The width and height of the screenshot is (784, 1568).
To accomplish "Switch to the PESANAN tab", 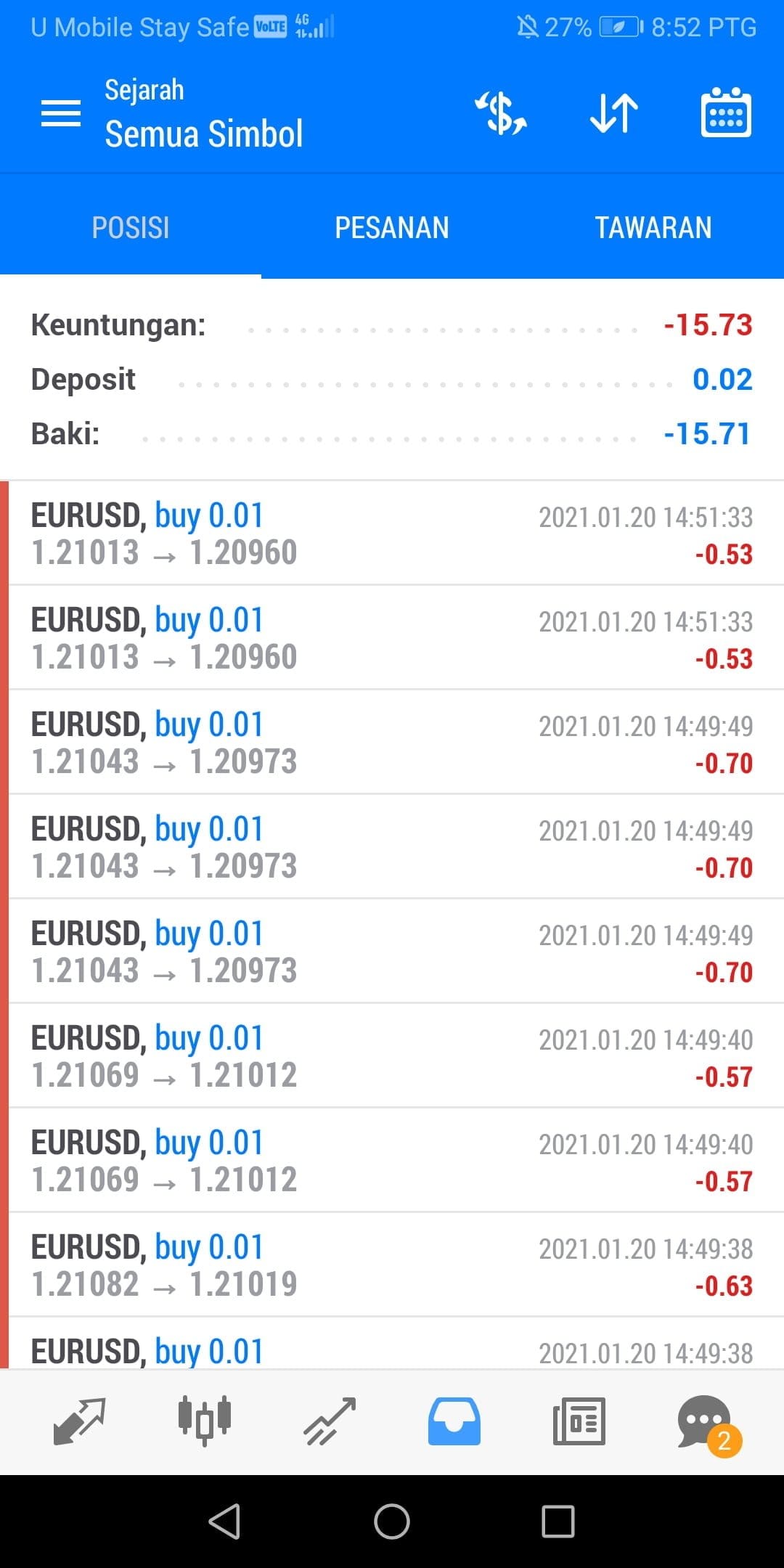I will [392, 228].
